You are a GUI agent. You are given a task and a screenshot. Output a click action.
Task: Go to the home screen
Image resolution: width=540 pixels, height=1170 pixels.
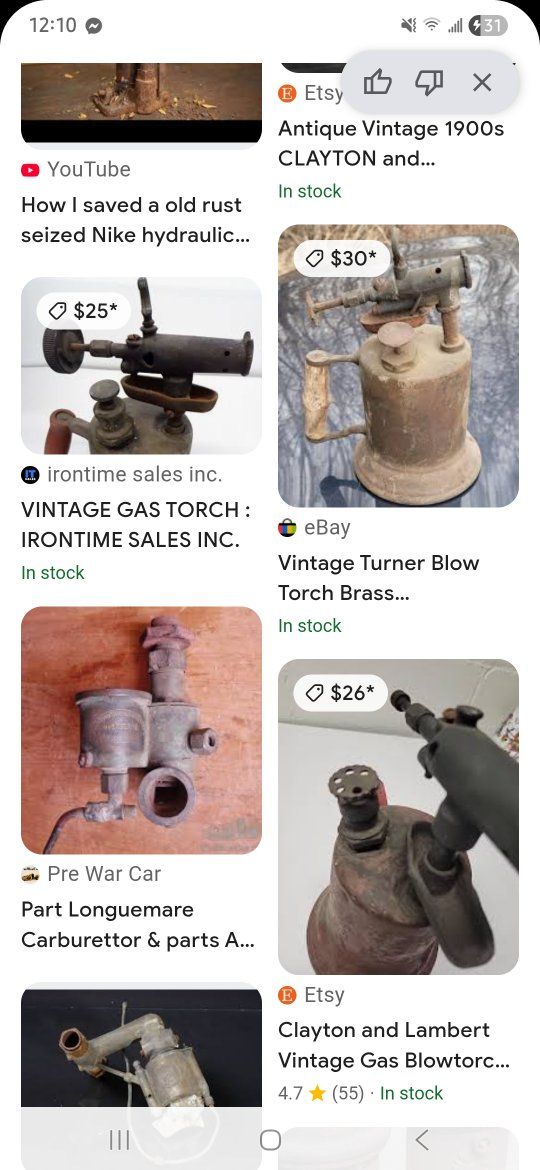(270, 1139)
